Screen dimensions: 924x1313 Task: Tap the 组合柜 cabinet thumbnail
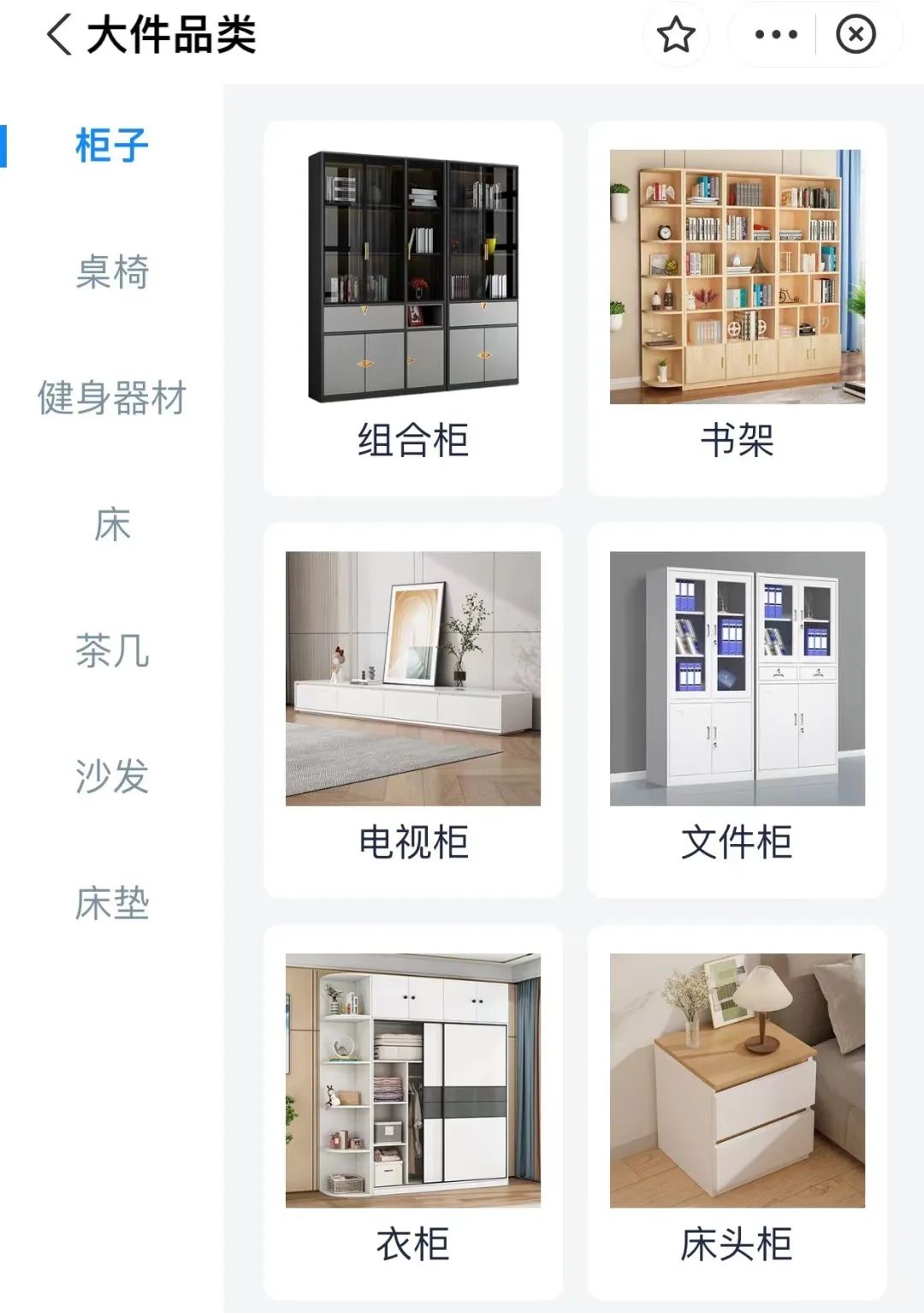click(416, 274)
